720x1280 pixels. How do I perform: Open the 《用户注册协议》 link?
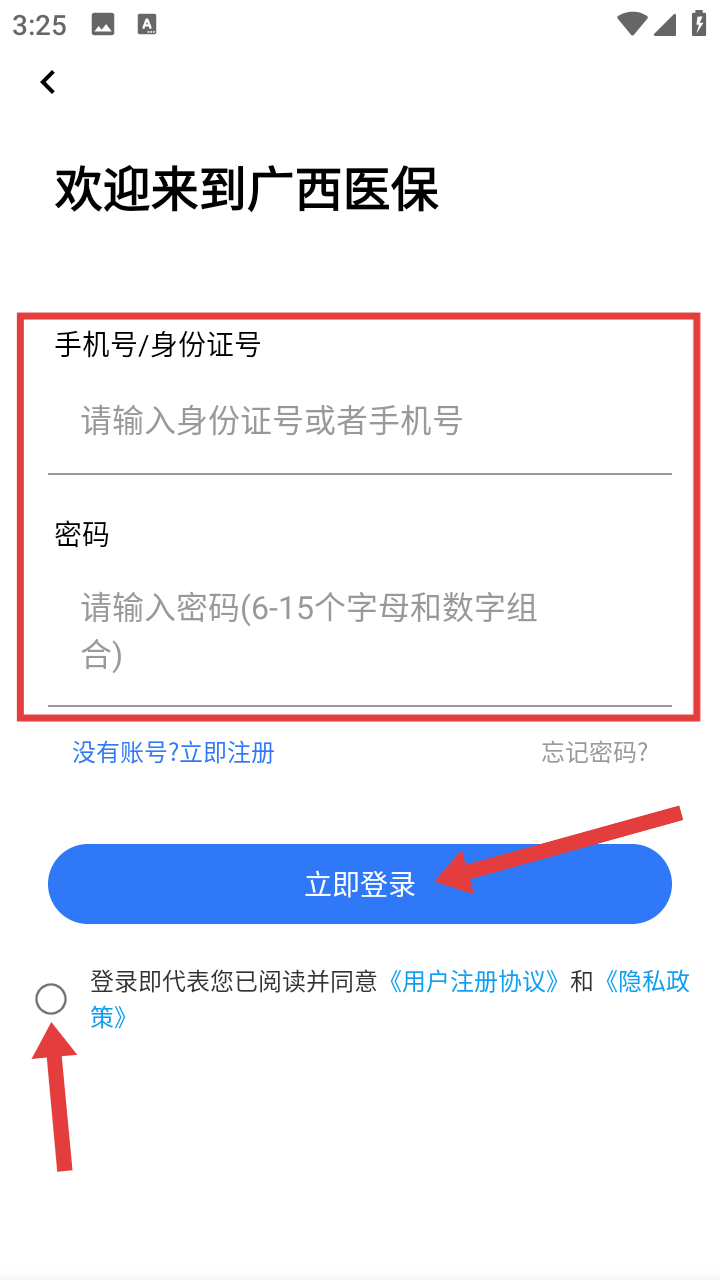(x=474, y=981)
